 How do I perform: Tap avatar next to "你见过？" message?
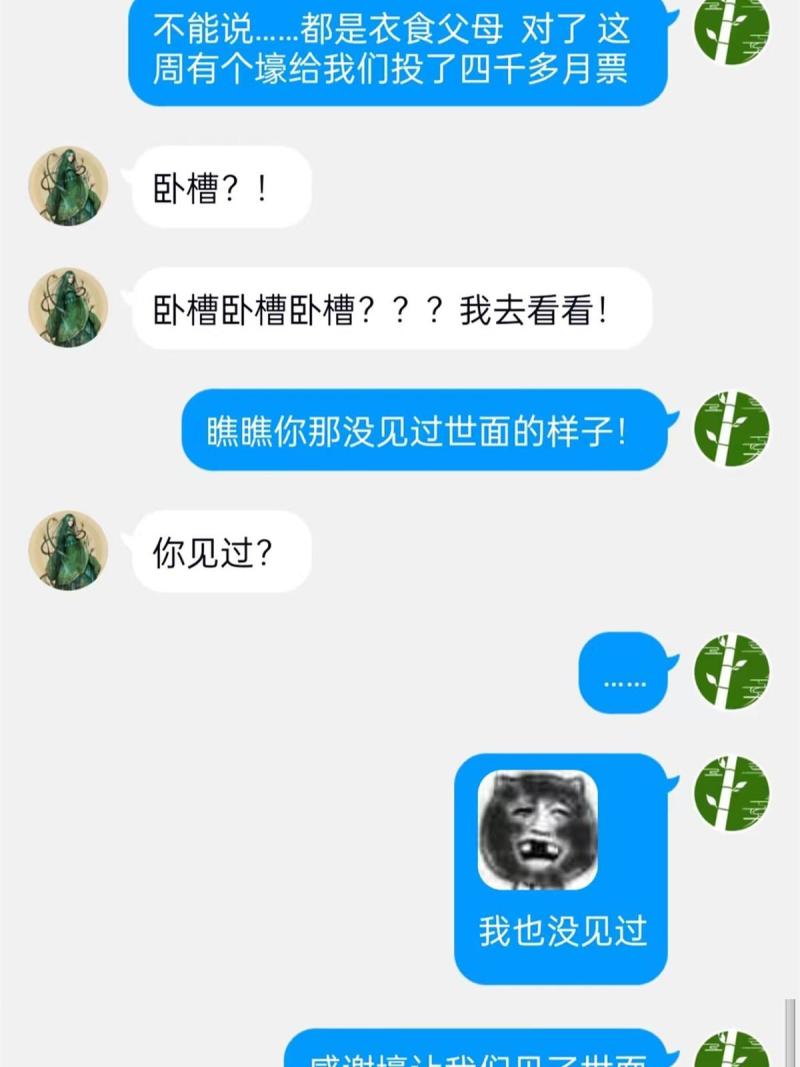pos(68,550)
